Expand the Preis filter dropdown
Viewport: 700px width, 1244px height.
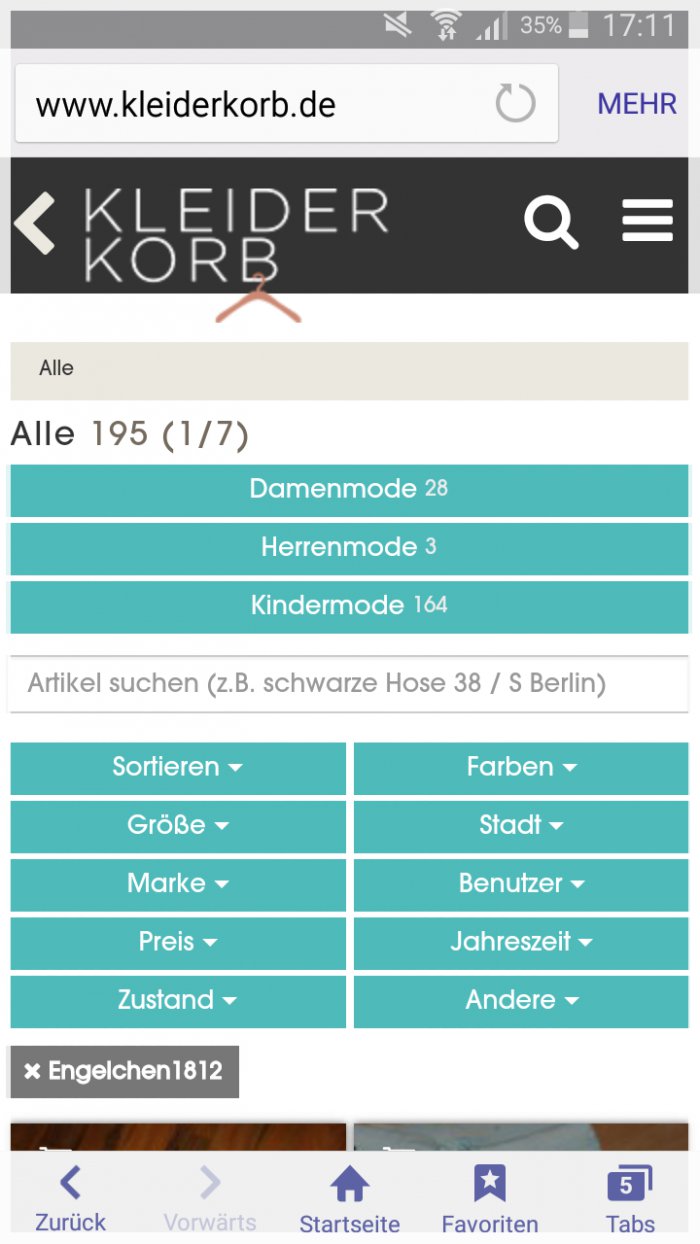coord(178,941)
